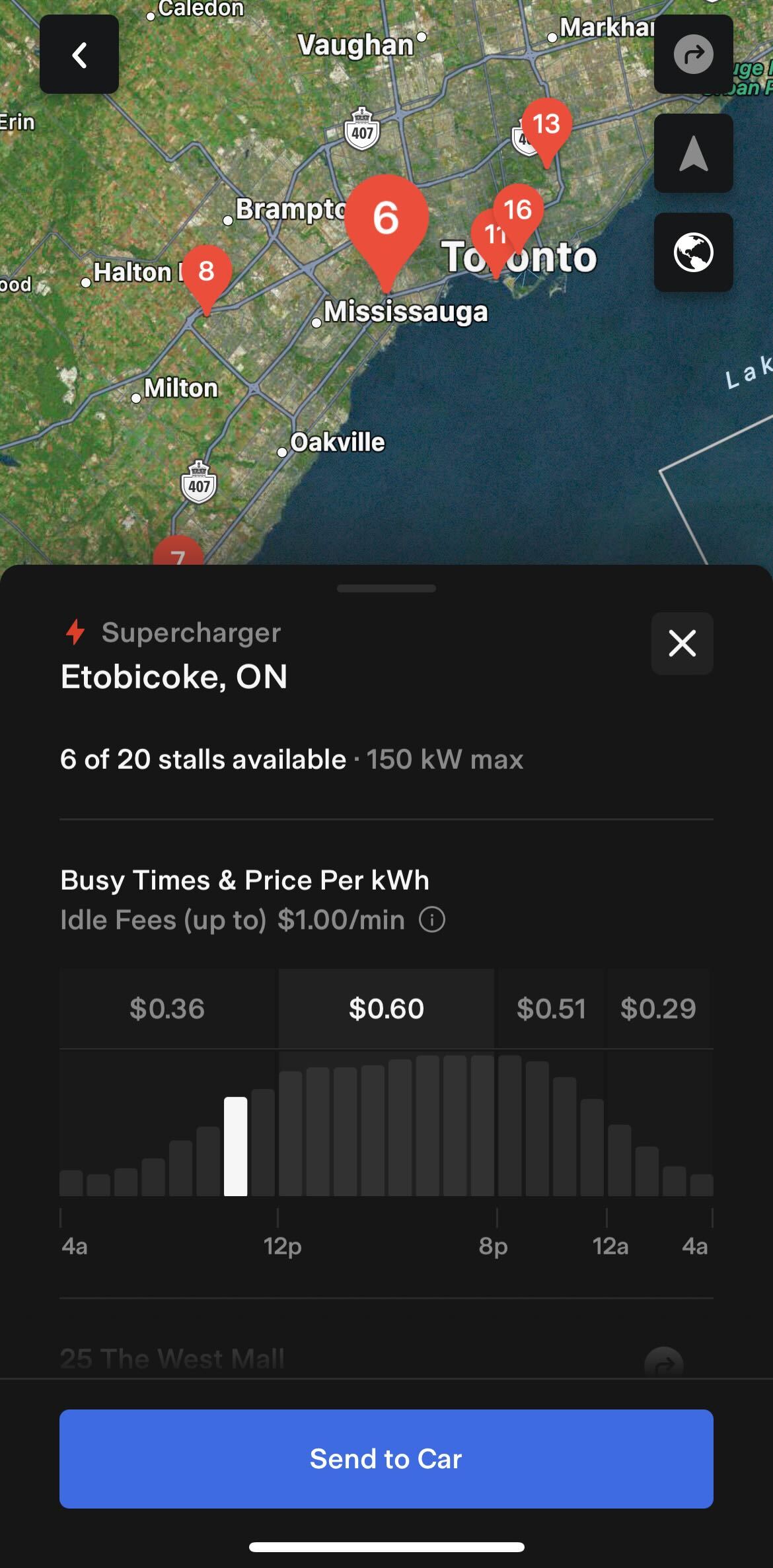Center map on current location arrow
The width and height of the screenshot is (773, 1568).
click(693, 153)
